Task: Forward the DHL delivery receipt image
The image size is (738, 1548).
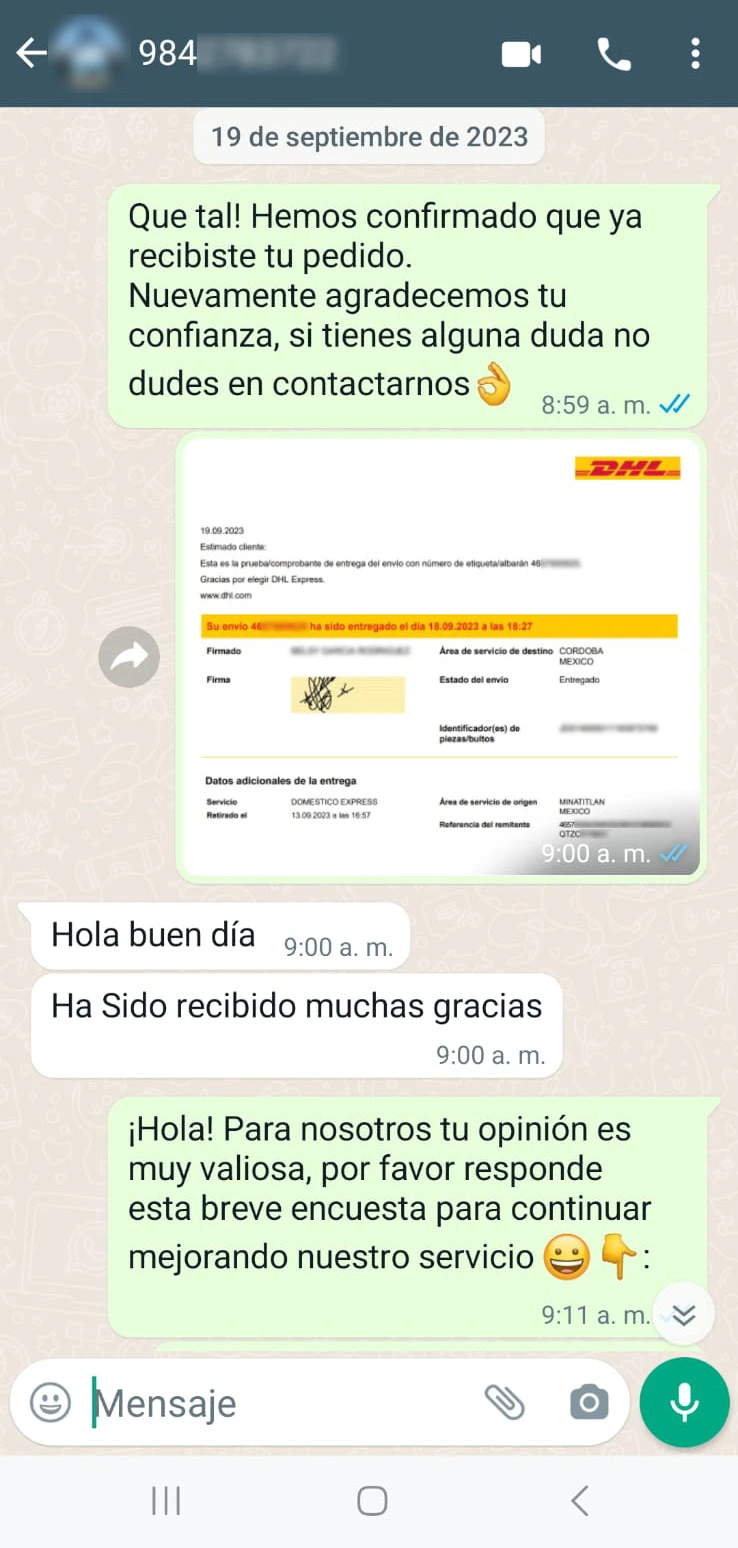Action: [129, 657]
